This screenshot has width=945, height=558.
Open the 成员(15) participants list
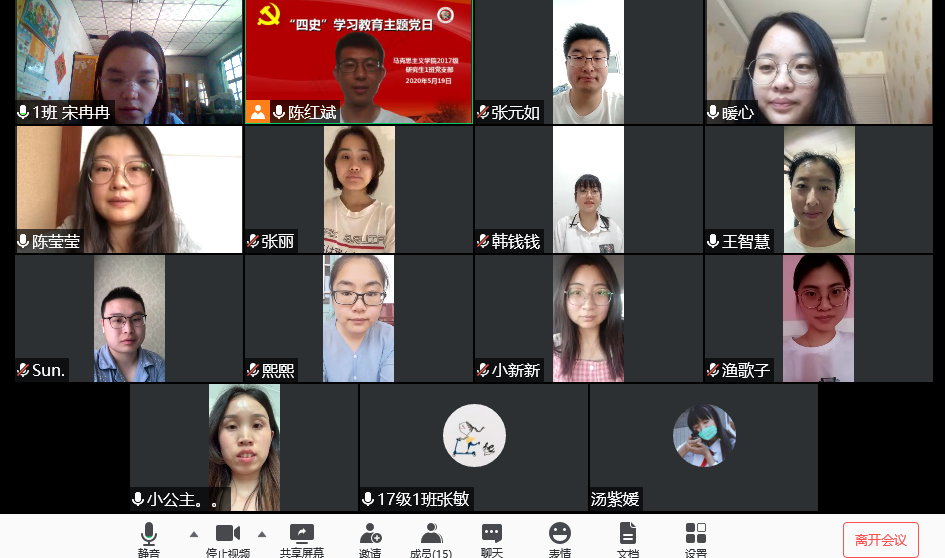431,538
